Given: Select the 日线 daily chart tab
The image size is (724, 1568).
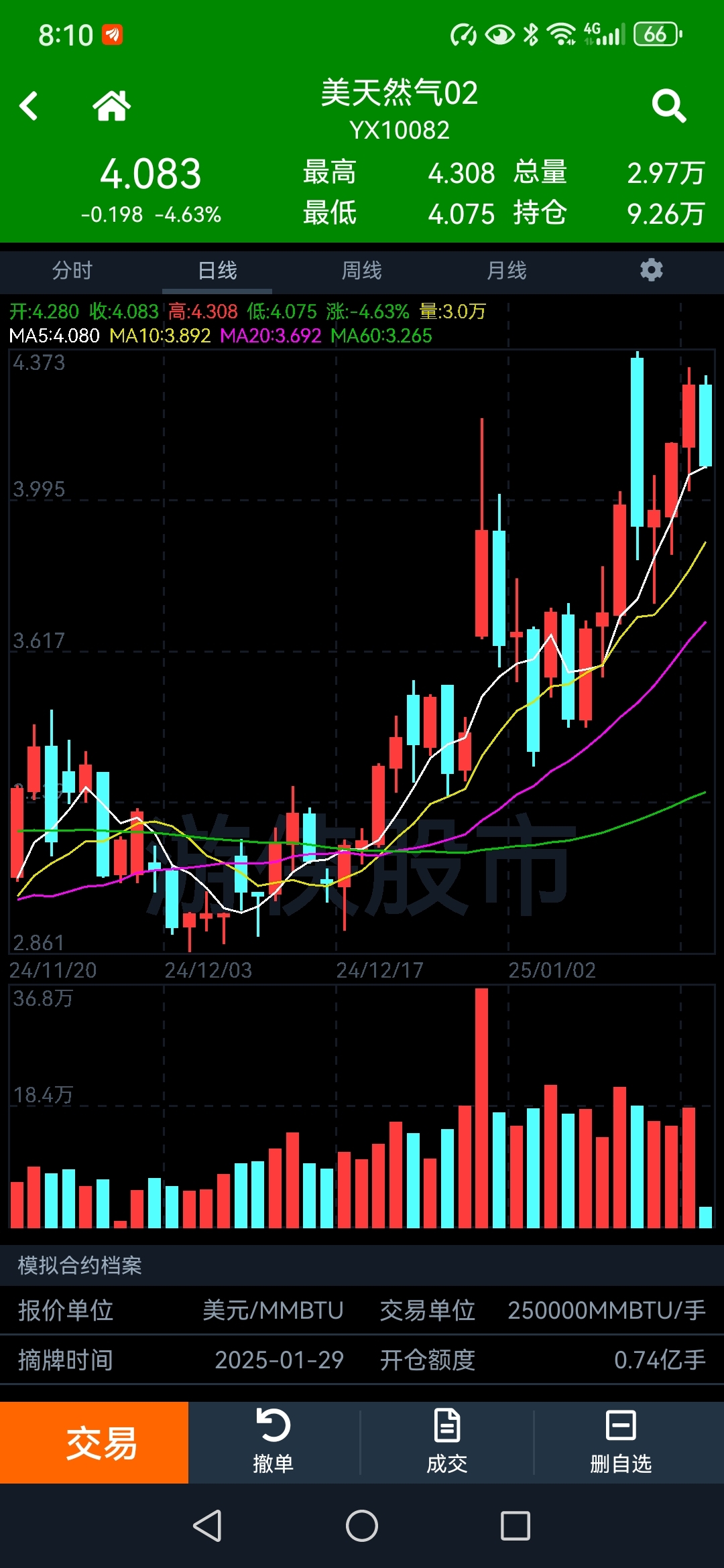Looking at the screenshot, I should 217,271.
